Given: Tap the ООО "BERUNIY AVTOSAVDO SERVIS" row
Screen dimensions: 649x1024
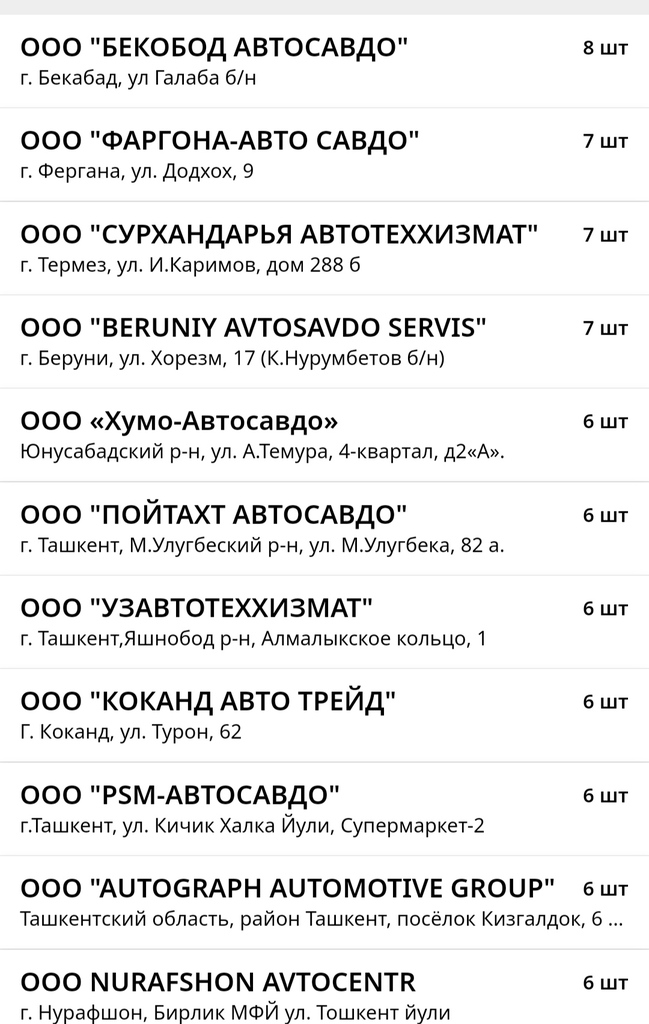Looking at the screenshot, I should (x=300, y=341).
